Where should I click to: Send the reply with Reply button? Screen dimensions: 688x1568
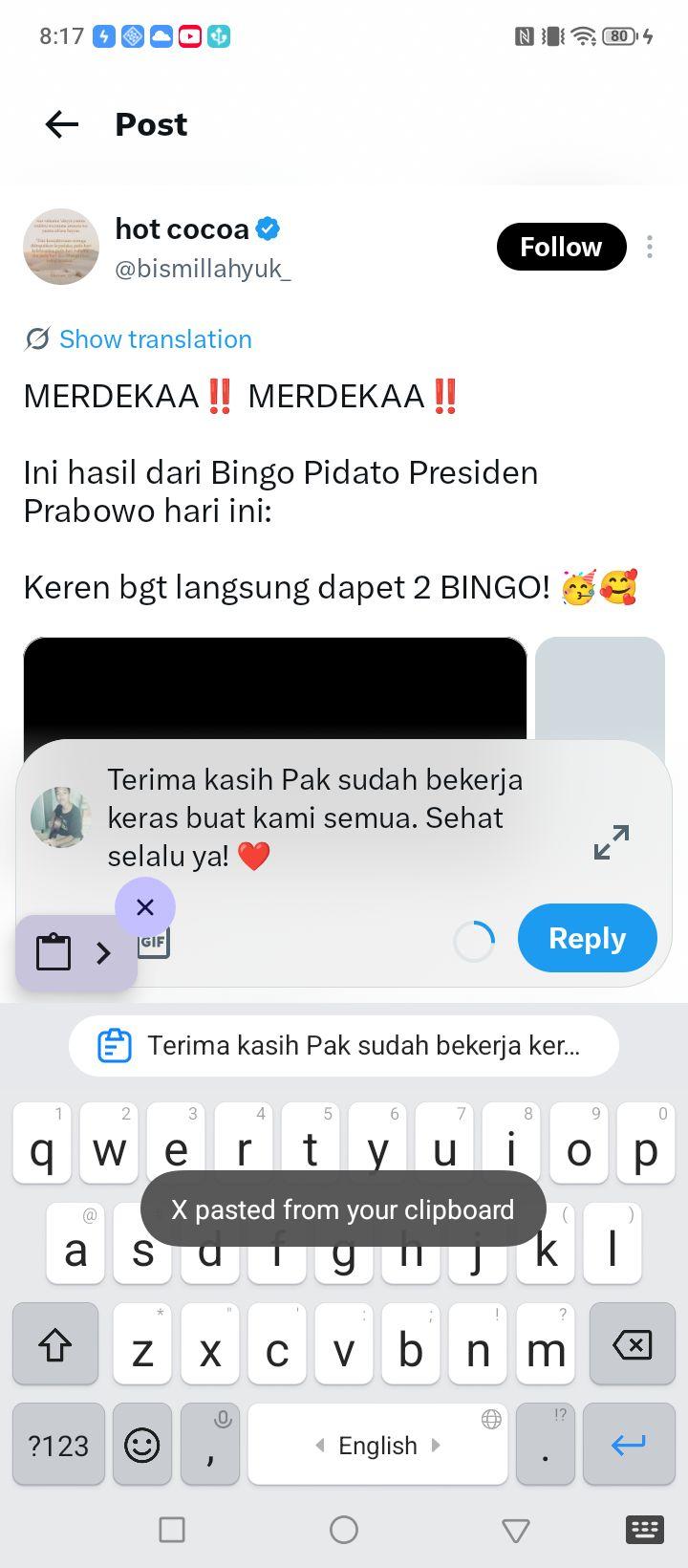click(587, 938)
